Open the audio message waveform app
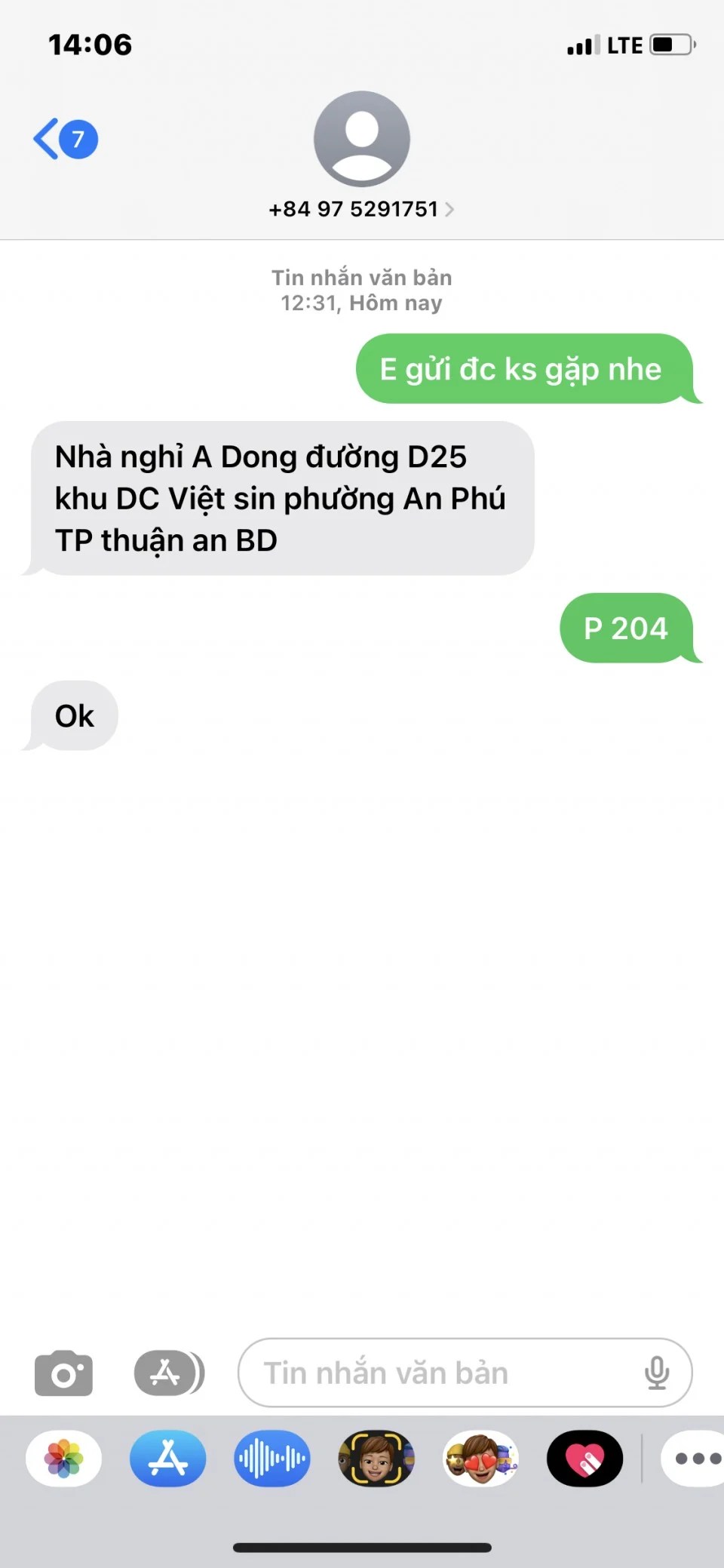724x1568 pixels. pos(272,1459)
